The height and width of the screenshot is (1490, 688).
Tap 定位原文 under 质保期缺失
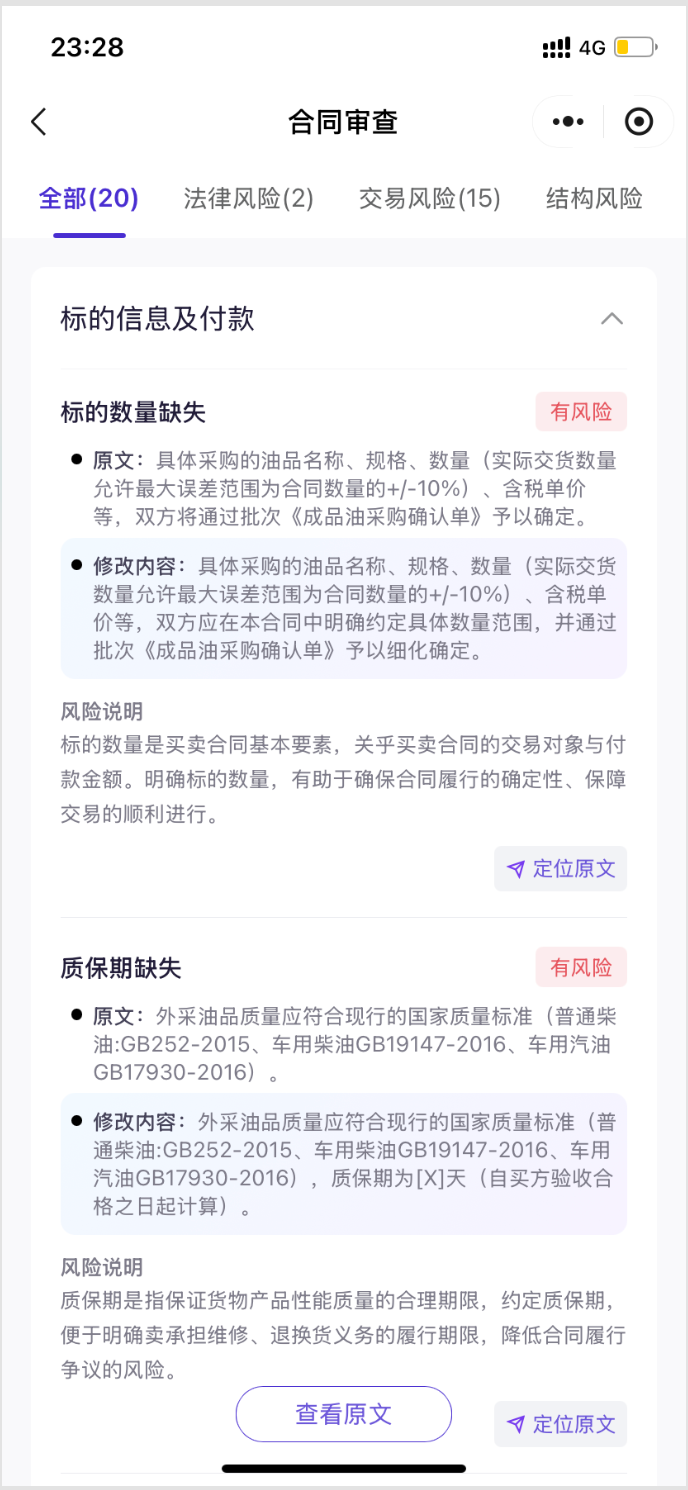tap(561, 1424)
